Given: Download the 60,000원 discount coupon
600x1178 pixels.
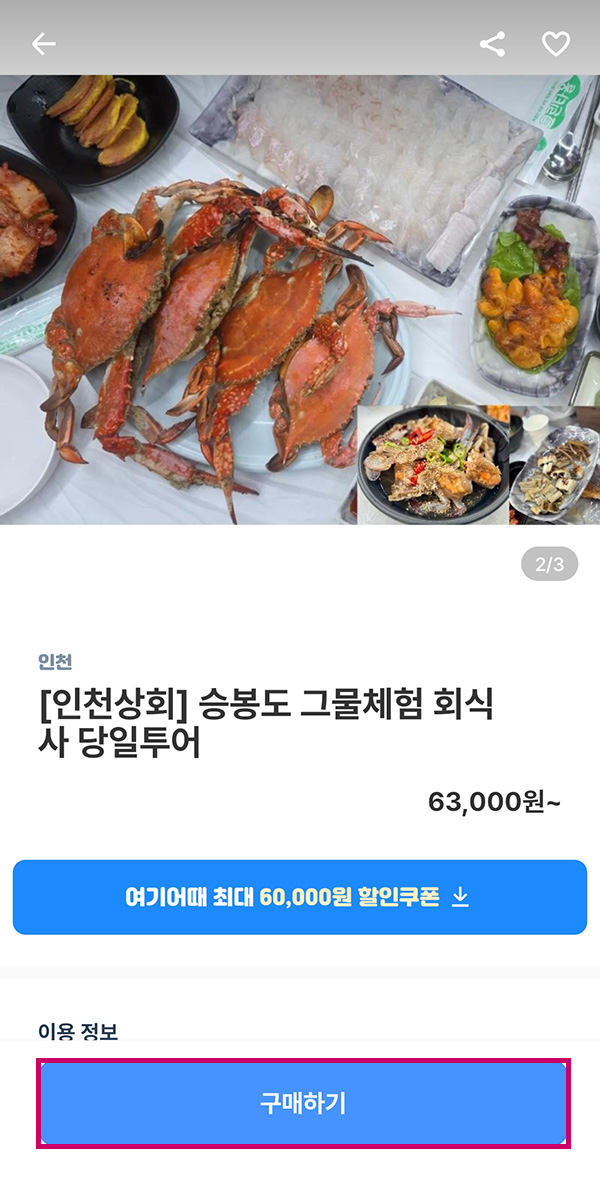Looking at the screenshot, I should [300, 897].
